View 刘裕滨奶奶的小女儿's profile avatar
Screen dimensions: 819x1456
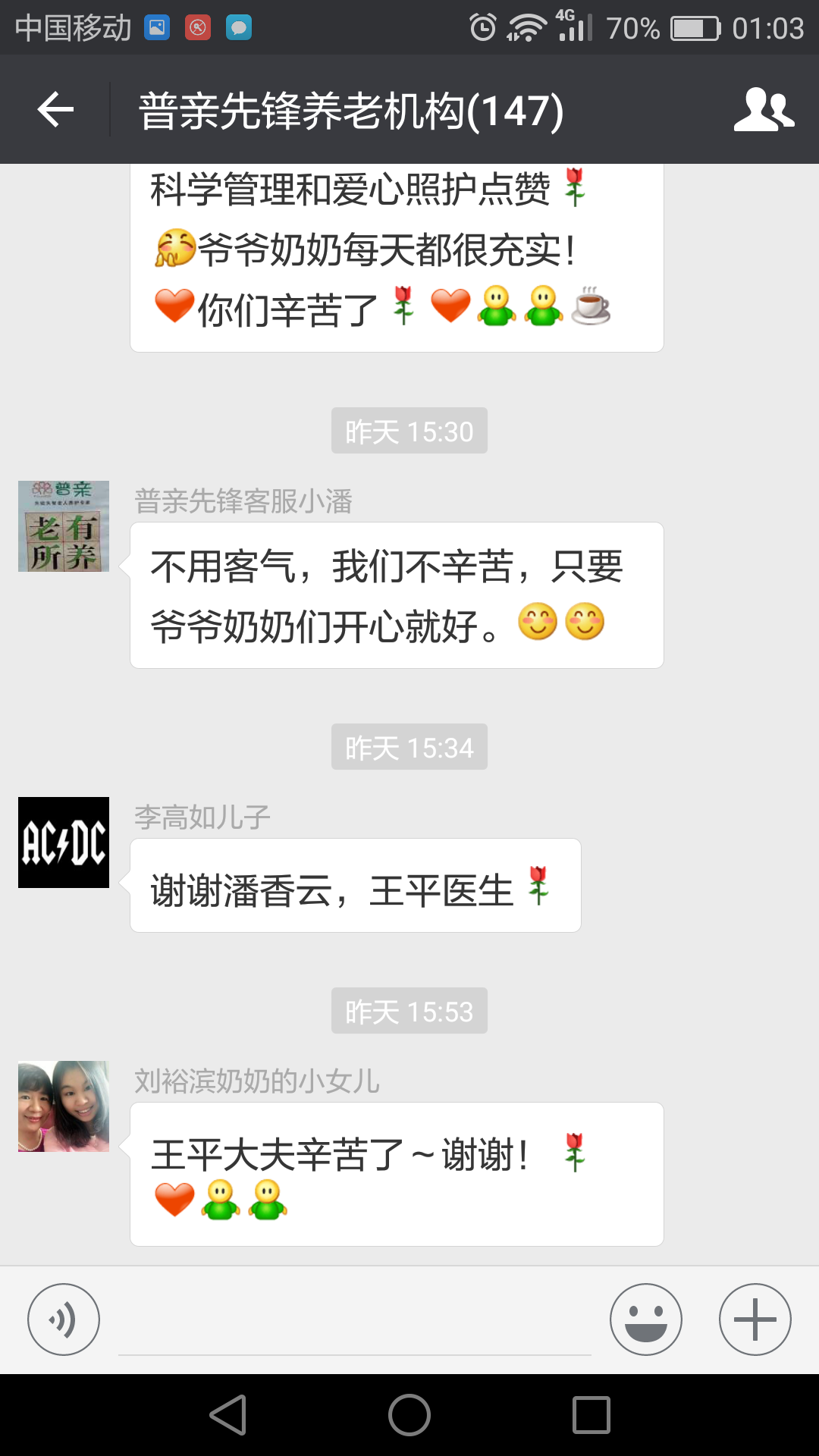(x=64, y=1106)
